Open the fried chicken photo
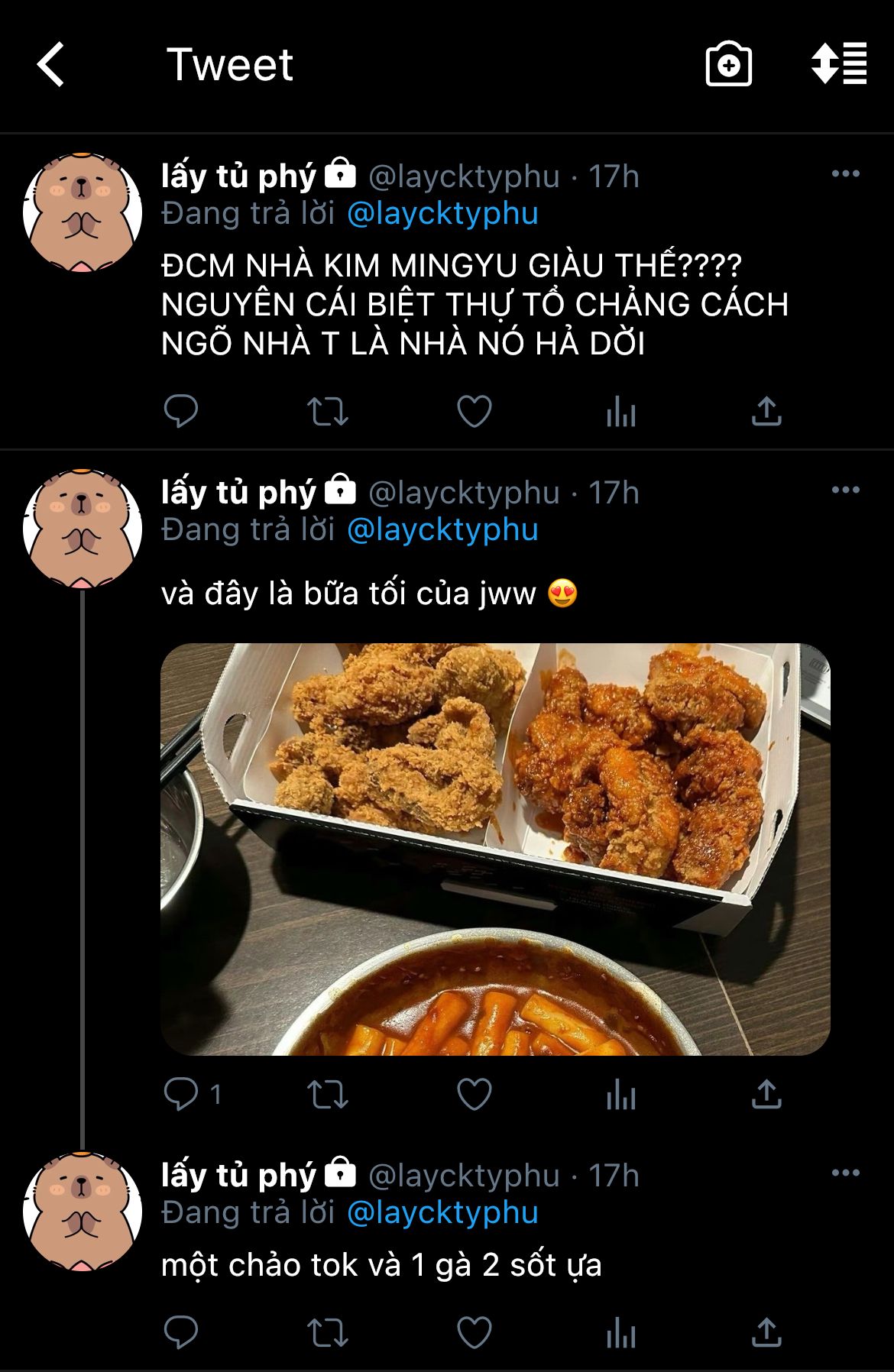The image size is (894, 1372). pos(495,849)
